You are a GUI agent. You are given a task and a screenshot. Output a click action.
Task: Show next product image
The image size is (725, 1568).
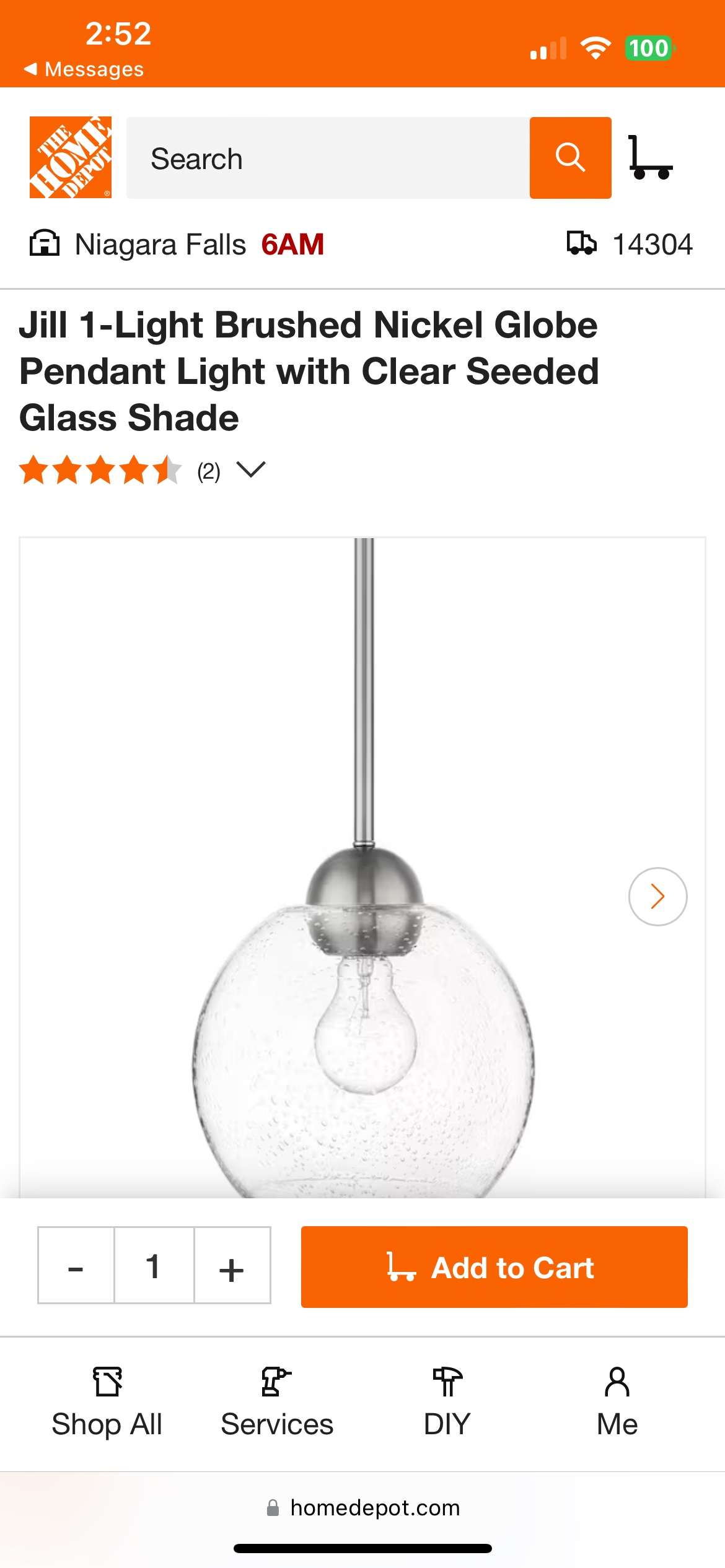point(657,896)
